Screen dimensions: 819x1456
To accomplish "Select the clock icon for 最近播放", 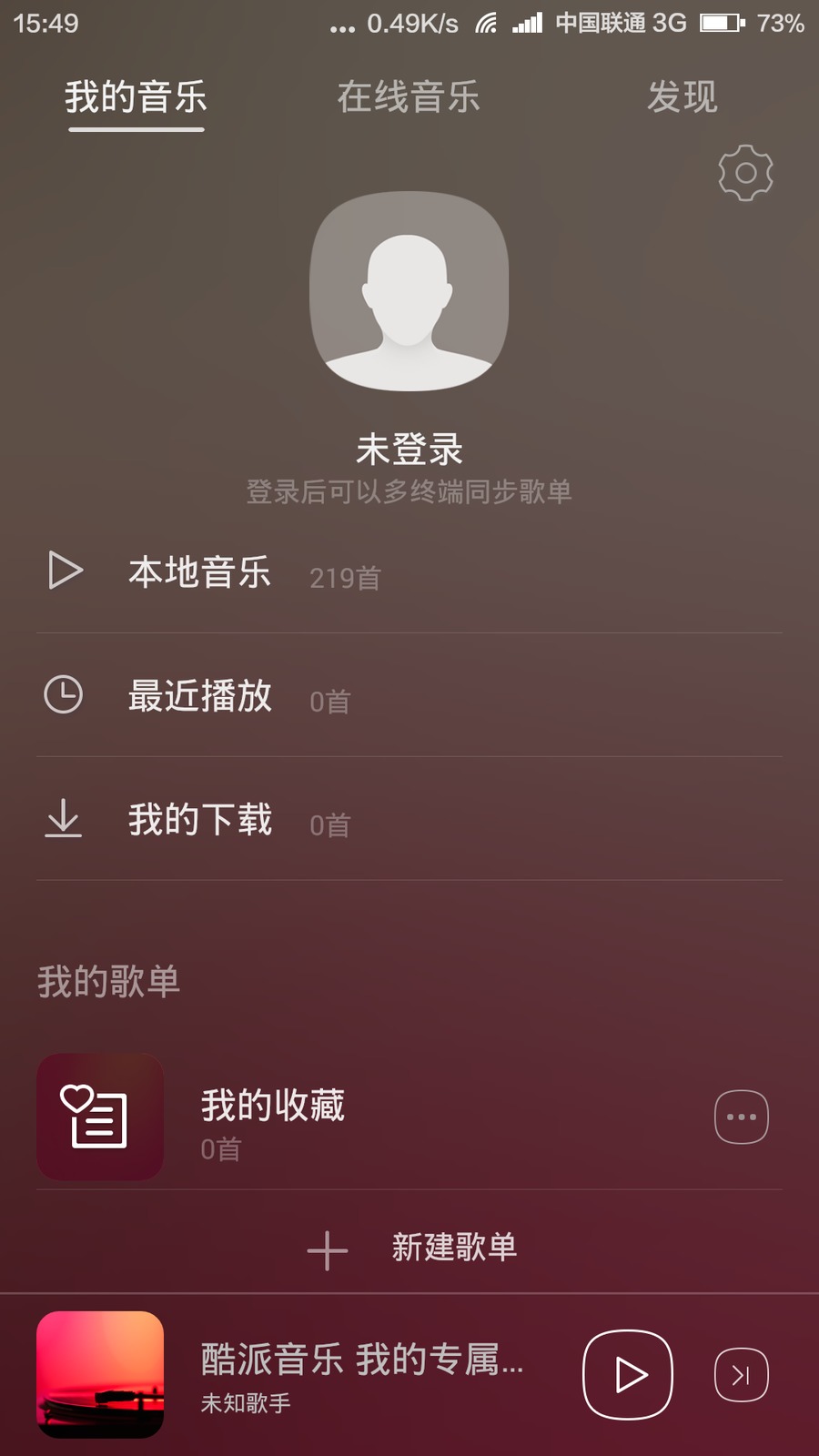I will 63,694.
